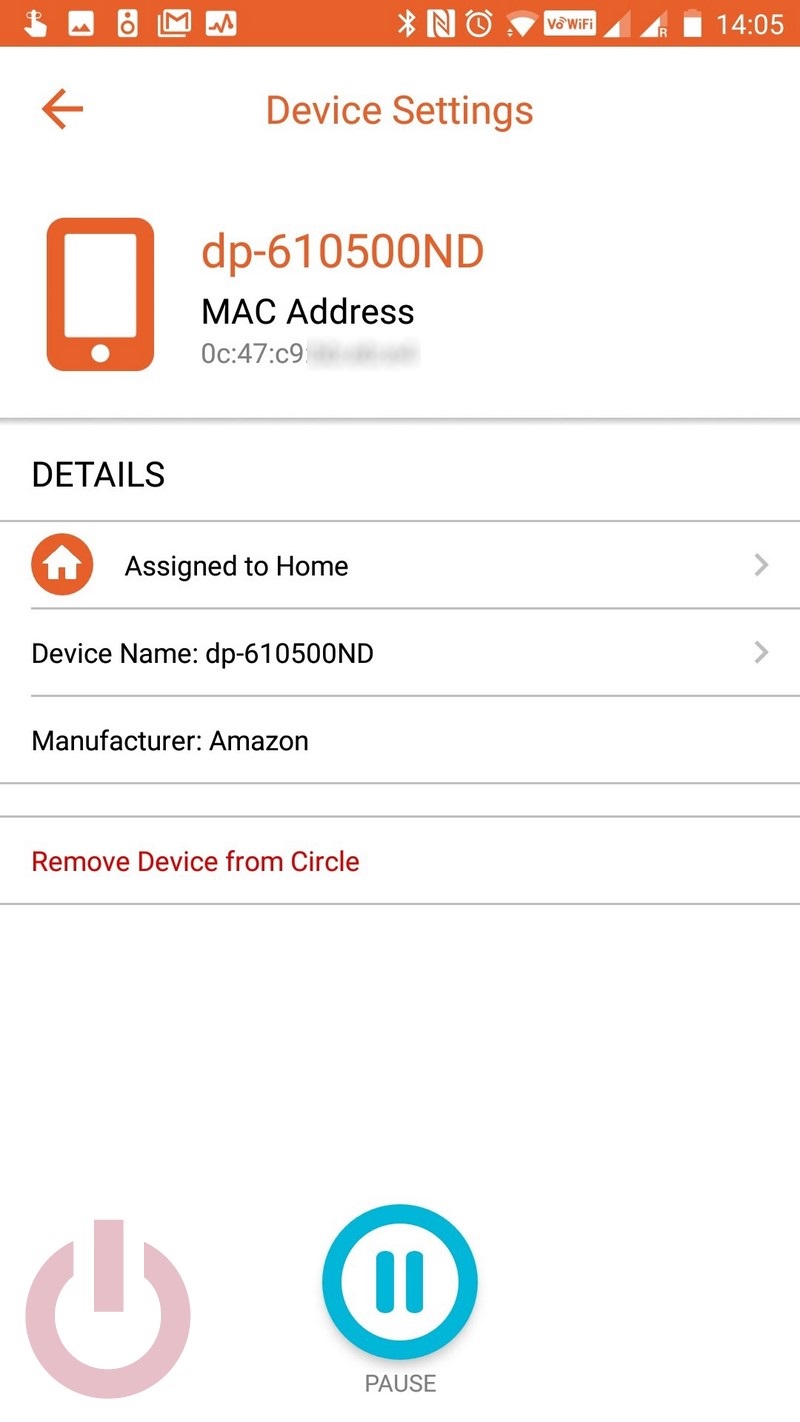Open the Assigned to Home row
The width and height of the screenshot is (800, 1422).
[400, 565]
